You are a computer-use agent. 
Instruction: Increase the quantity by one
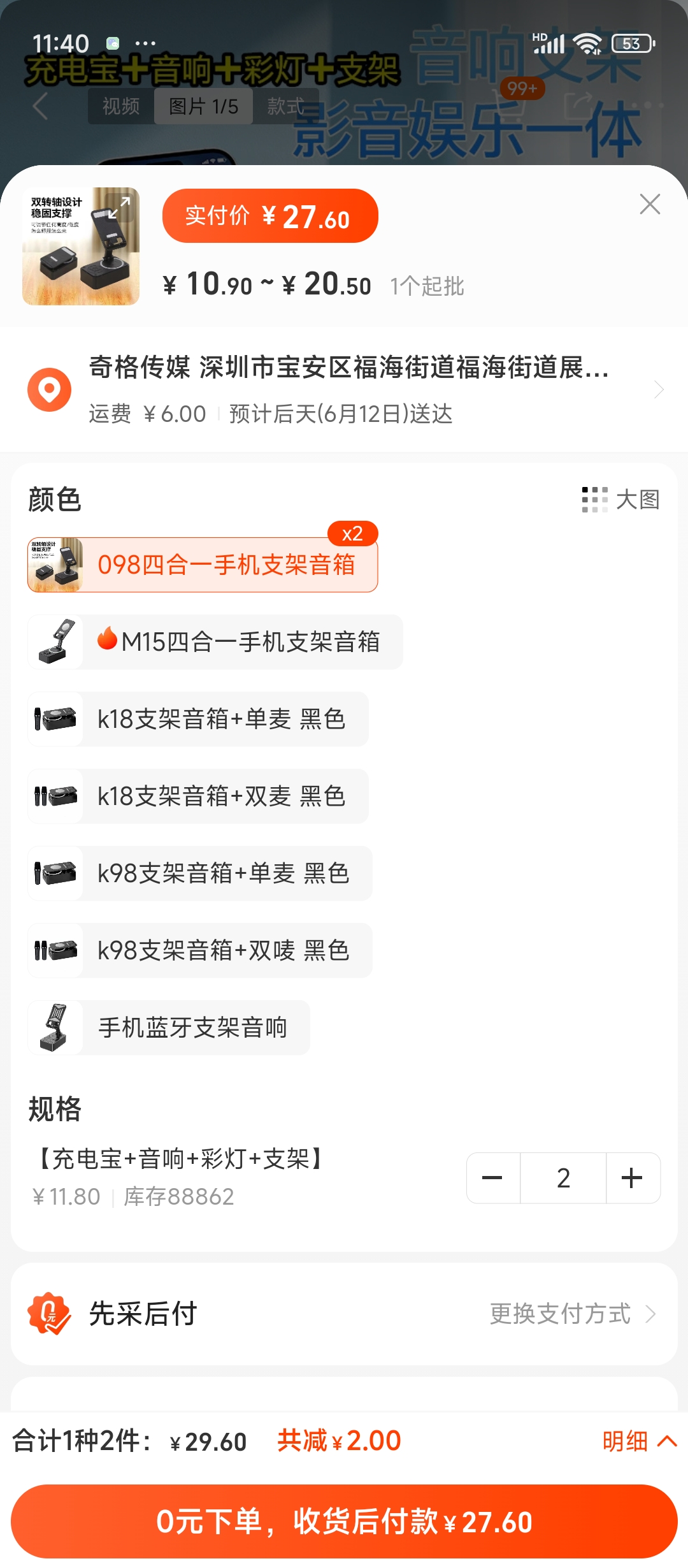click(632, 1178)
